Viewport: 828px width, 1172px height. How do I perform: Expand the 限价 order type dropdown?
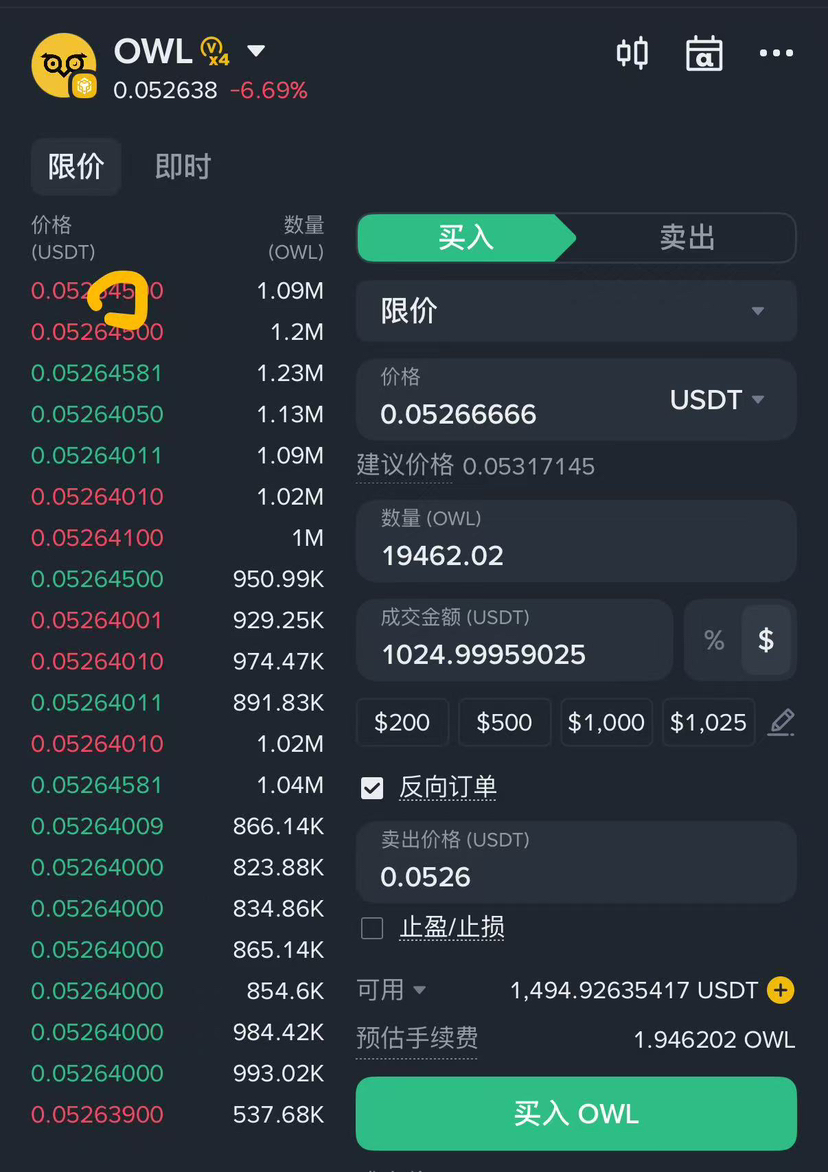[x=576, y=311]
